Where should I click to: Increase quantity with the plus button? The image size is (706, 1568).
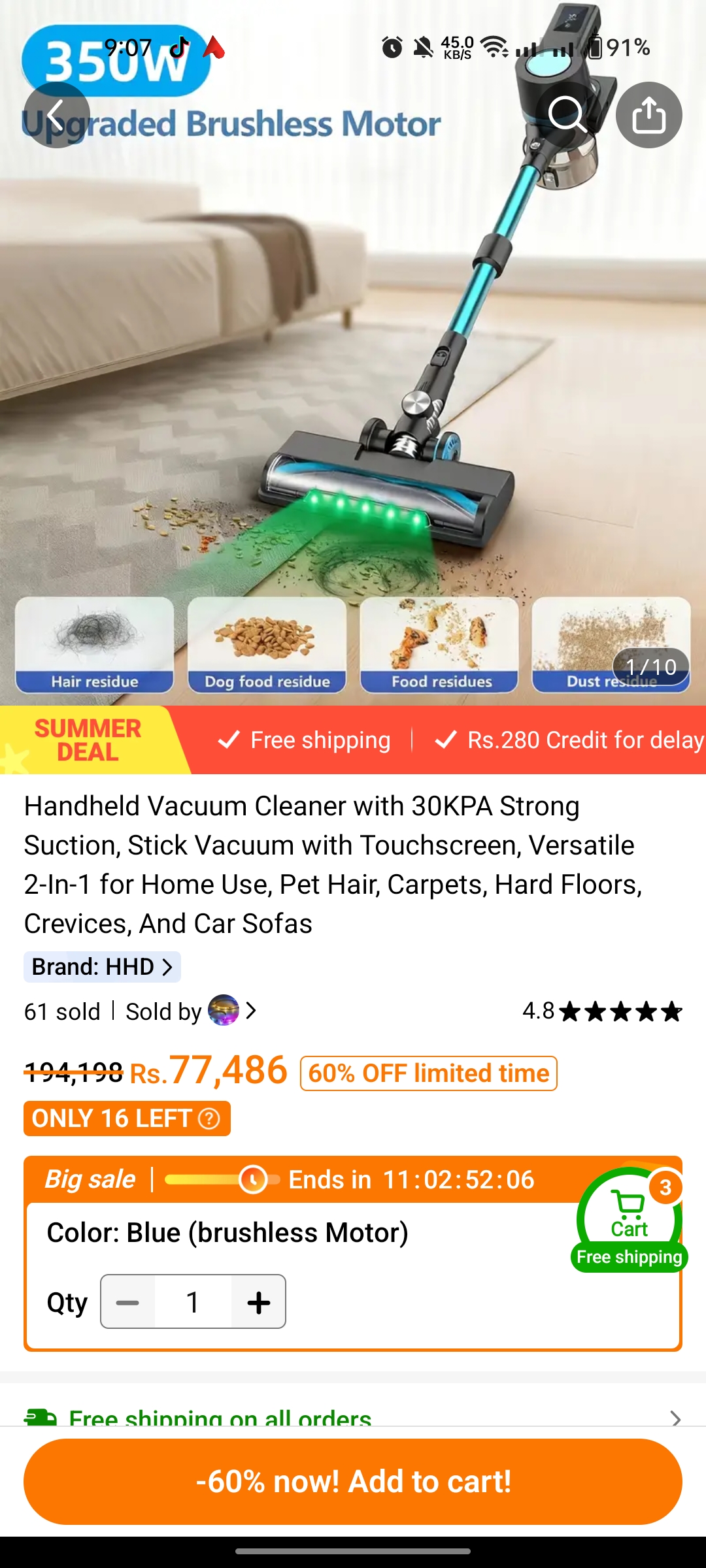point(259,1302)
